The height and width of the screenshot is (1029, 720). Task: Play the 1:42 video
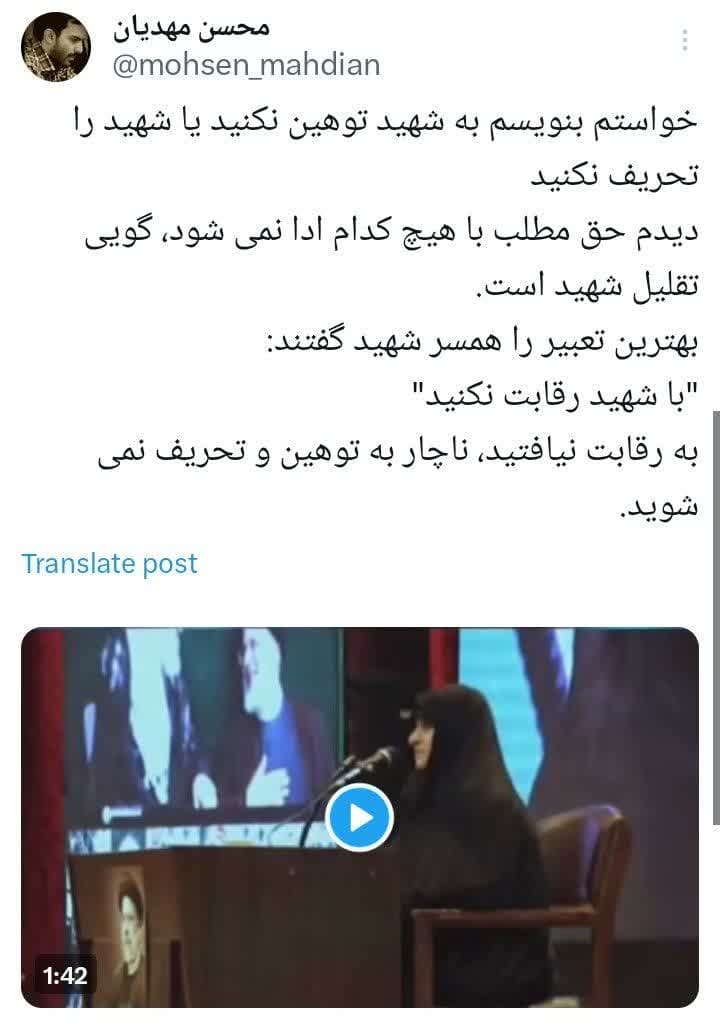coord(360,818)
